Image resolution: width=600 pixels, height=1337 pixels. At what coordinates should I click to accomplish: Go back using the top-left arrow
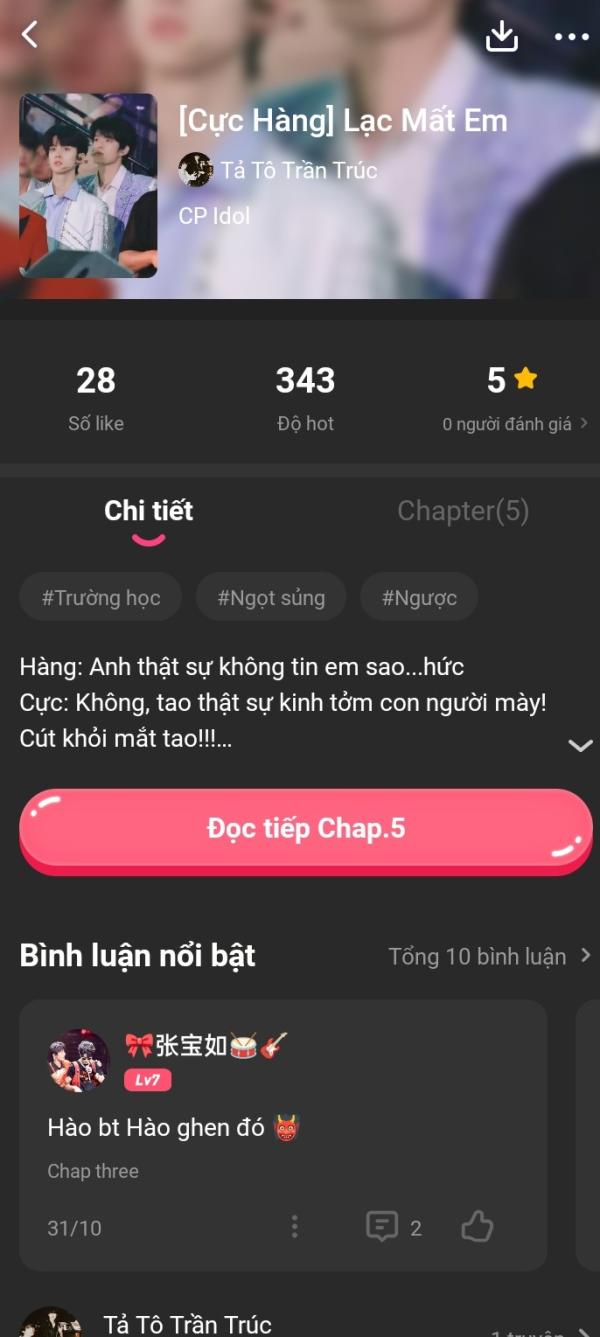tap(30, 35)
